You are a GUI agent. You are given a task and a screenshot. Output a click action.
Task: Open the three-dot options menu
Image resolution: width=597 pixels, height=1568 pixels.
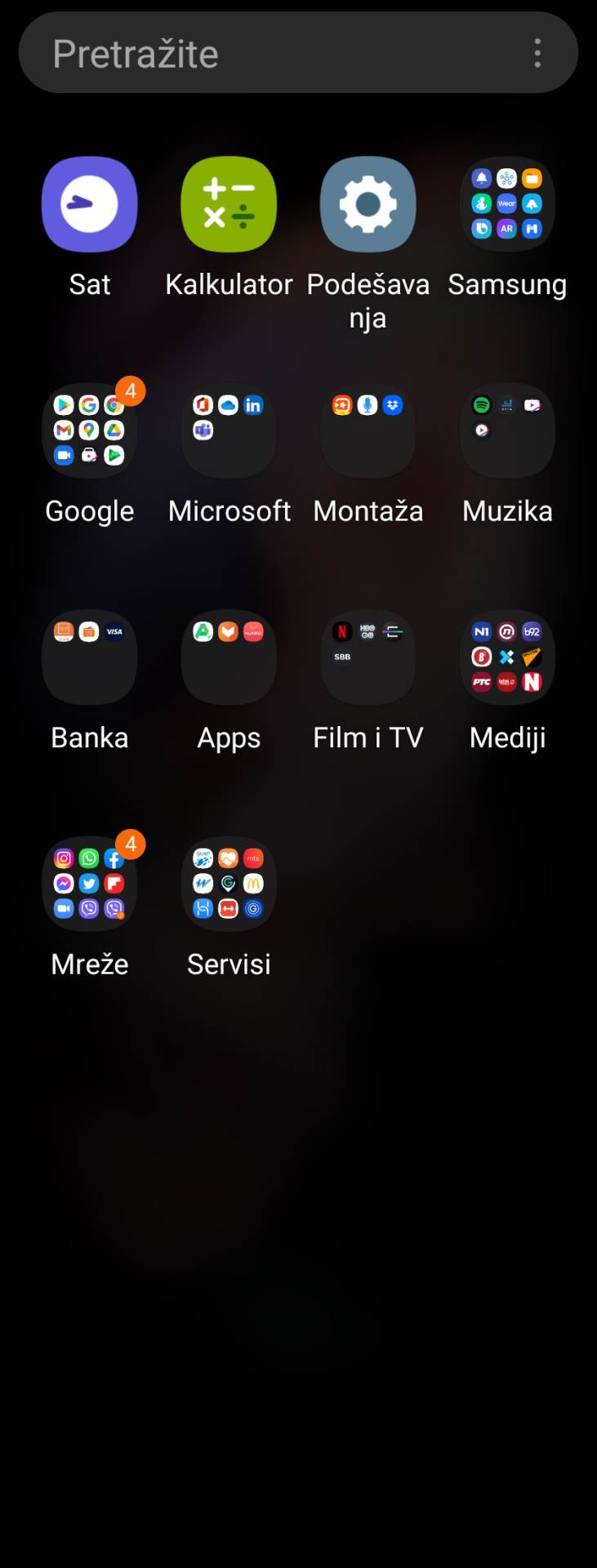point(537,52)
